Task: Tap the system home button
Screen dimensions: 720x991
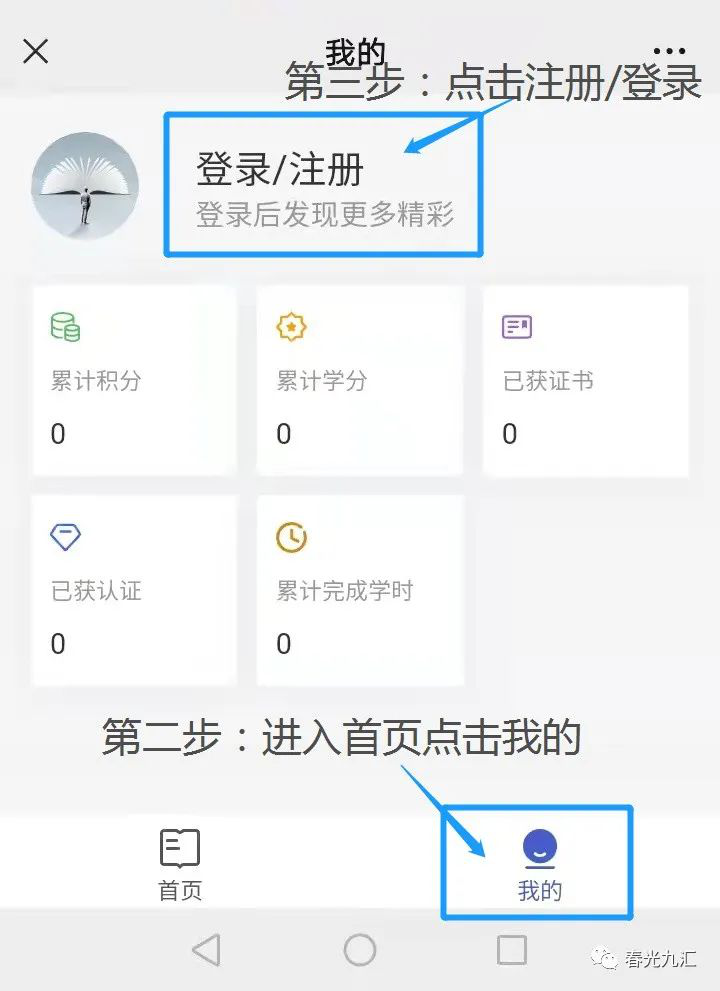Action: coord(359,949)
